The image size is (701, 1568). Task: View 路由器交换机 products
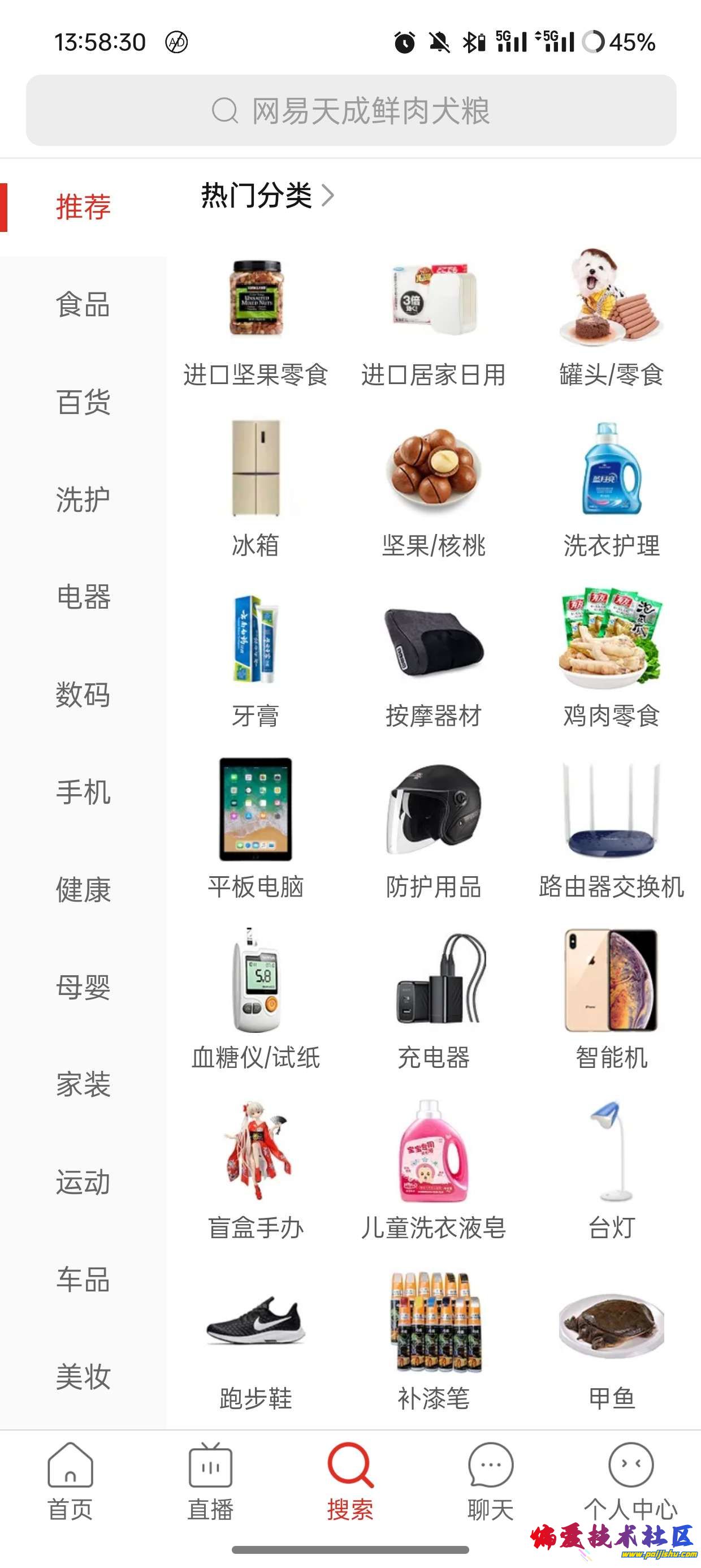[x=611, y=831]
